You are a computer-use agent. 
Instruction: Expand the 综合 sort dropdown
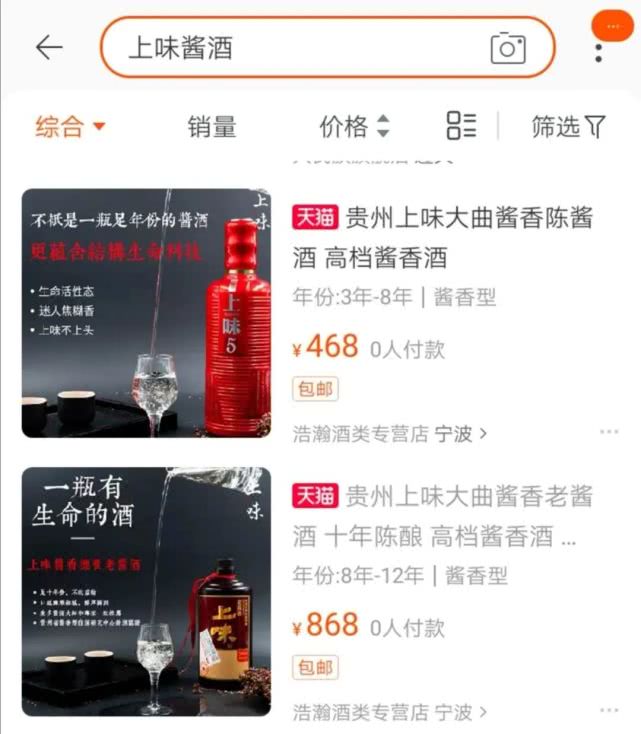70,127
